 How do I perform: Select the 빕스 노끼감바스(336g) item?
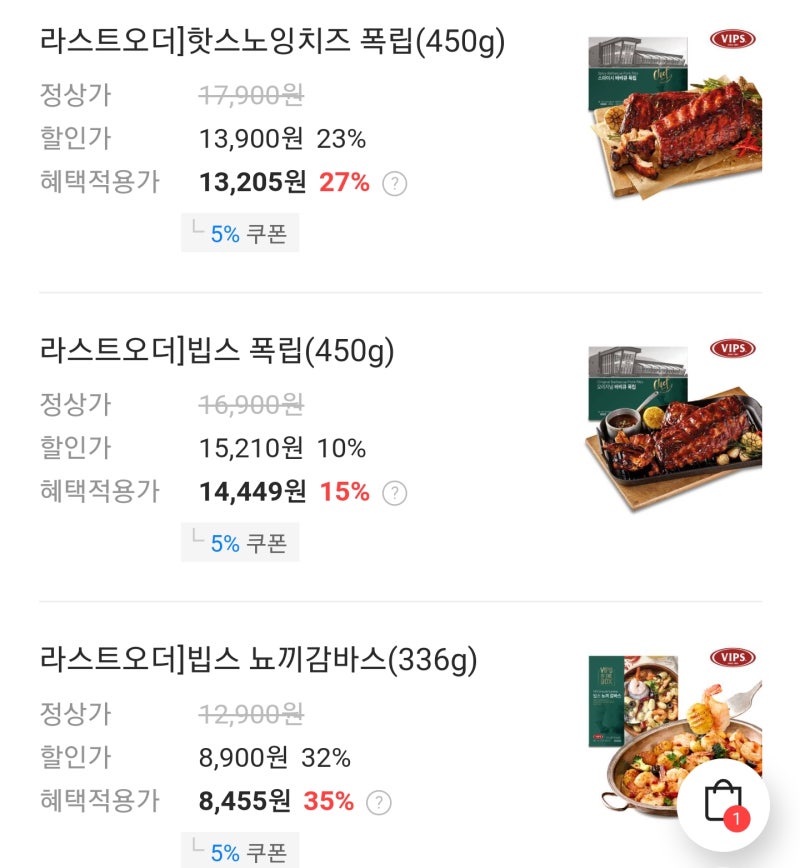[x=258, y=660]
